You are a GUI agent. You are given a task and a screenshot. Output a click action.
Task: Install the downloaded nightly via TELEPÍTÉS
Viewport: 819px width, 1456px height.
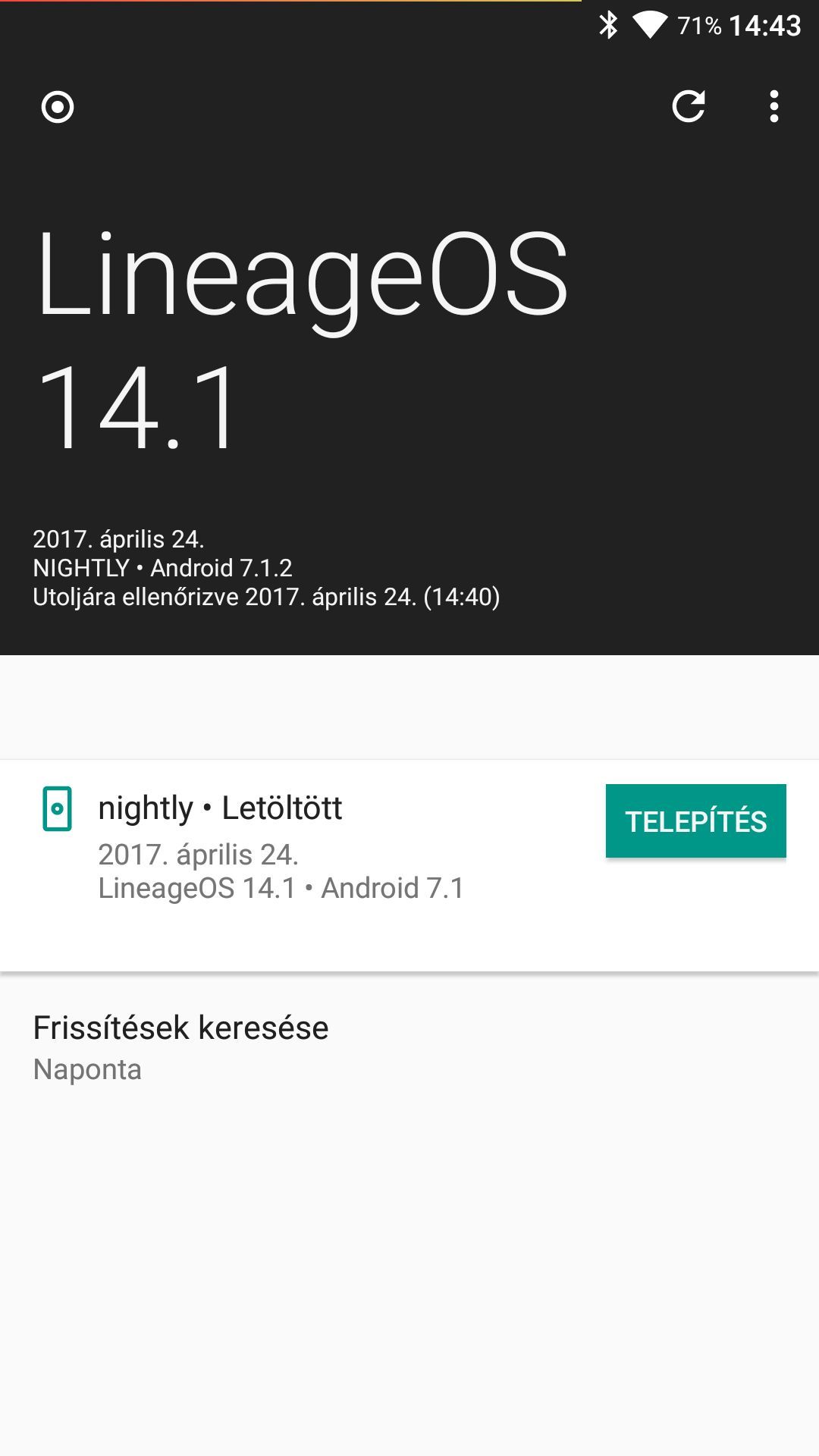pyautogui.click(x=695, y=821)
